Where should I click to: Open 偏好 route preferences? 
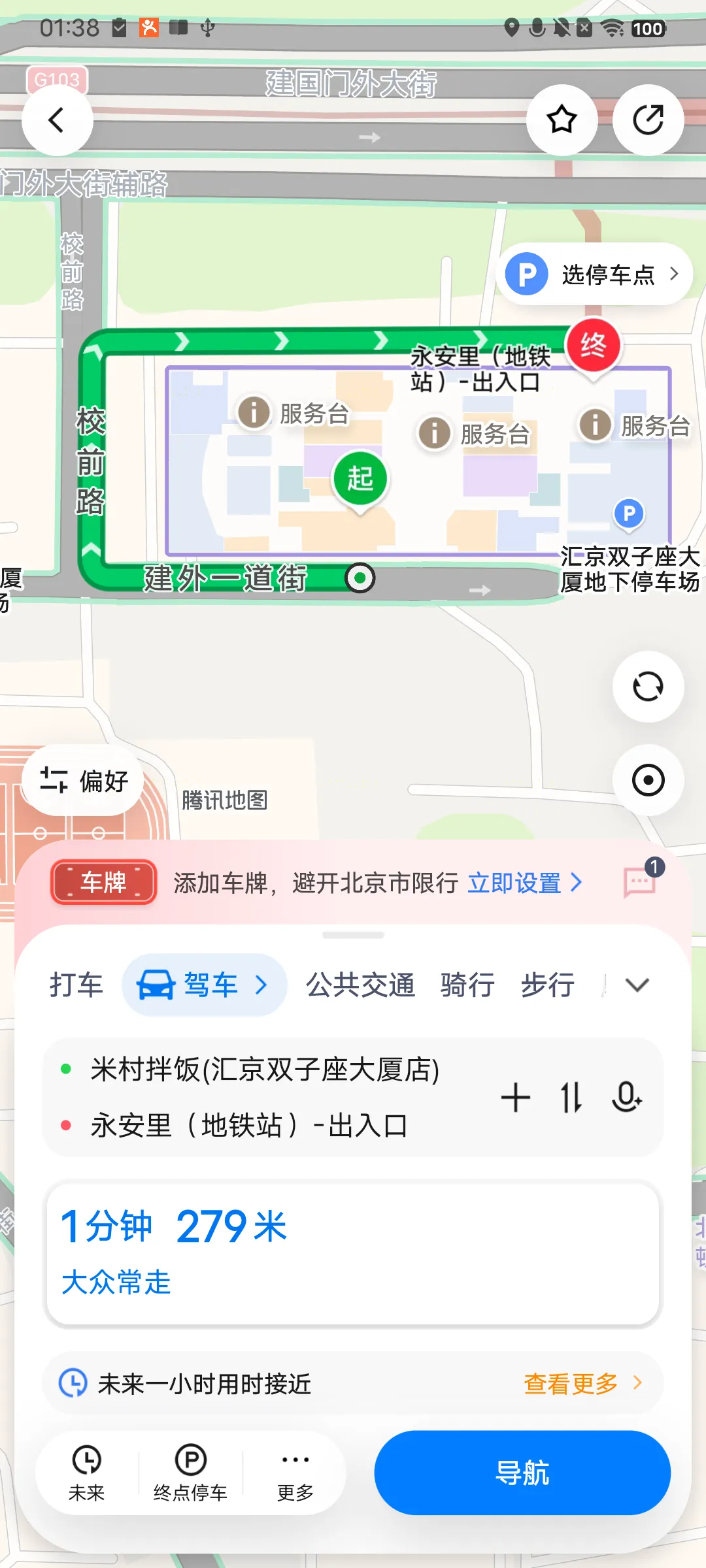pyautogui.click(x=83, y=780)
